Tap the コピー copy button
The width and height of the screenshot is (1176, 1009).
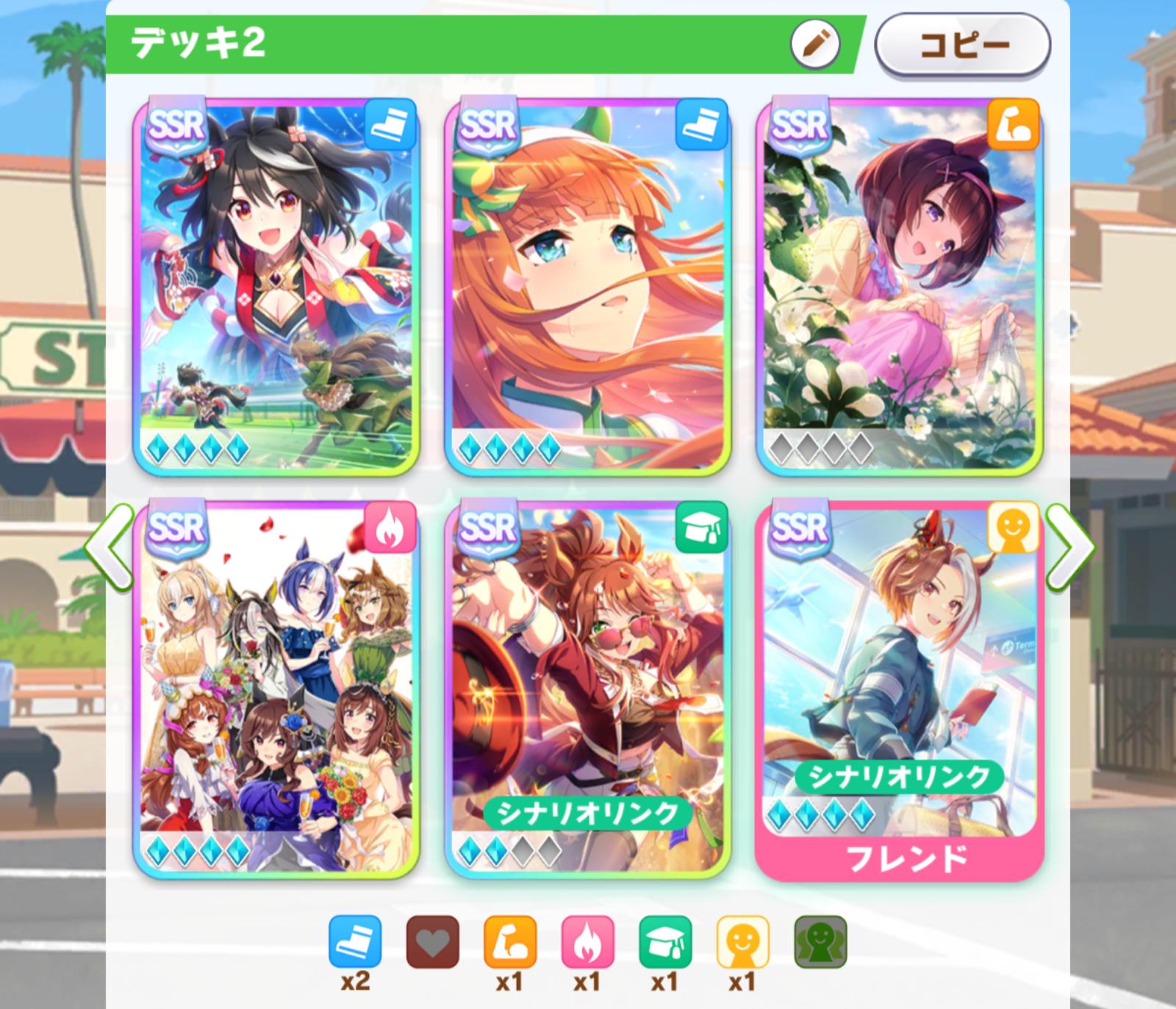(x=962, y=46)
